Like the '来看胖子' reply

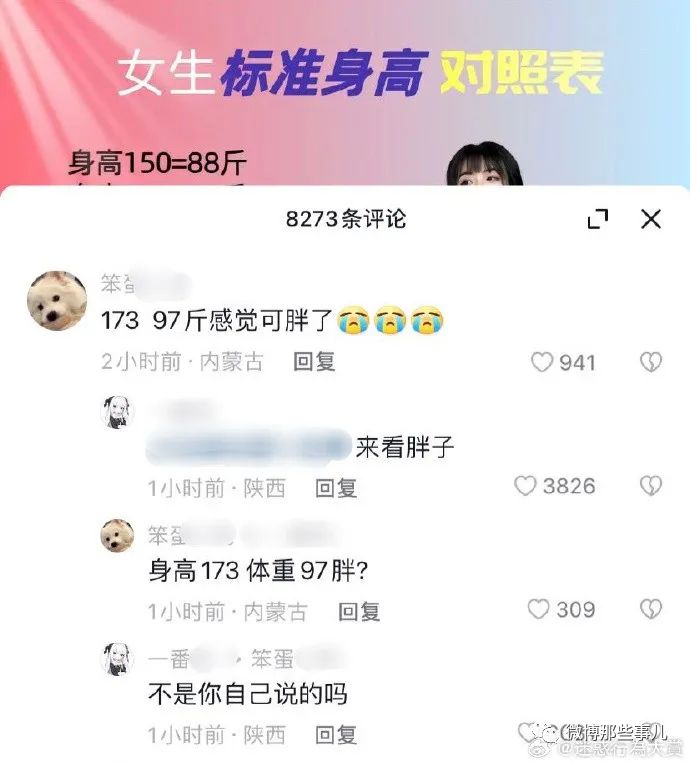pos(526,486)
